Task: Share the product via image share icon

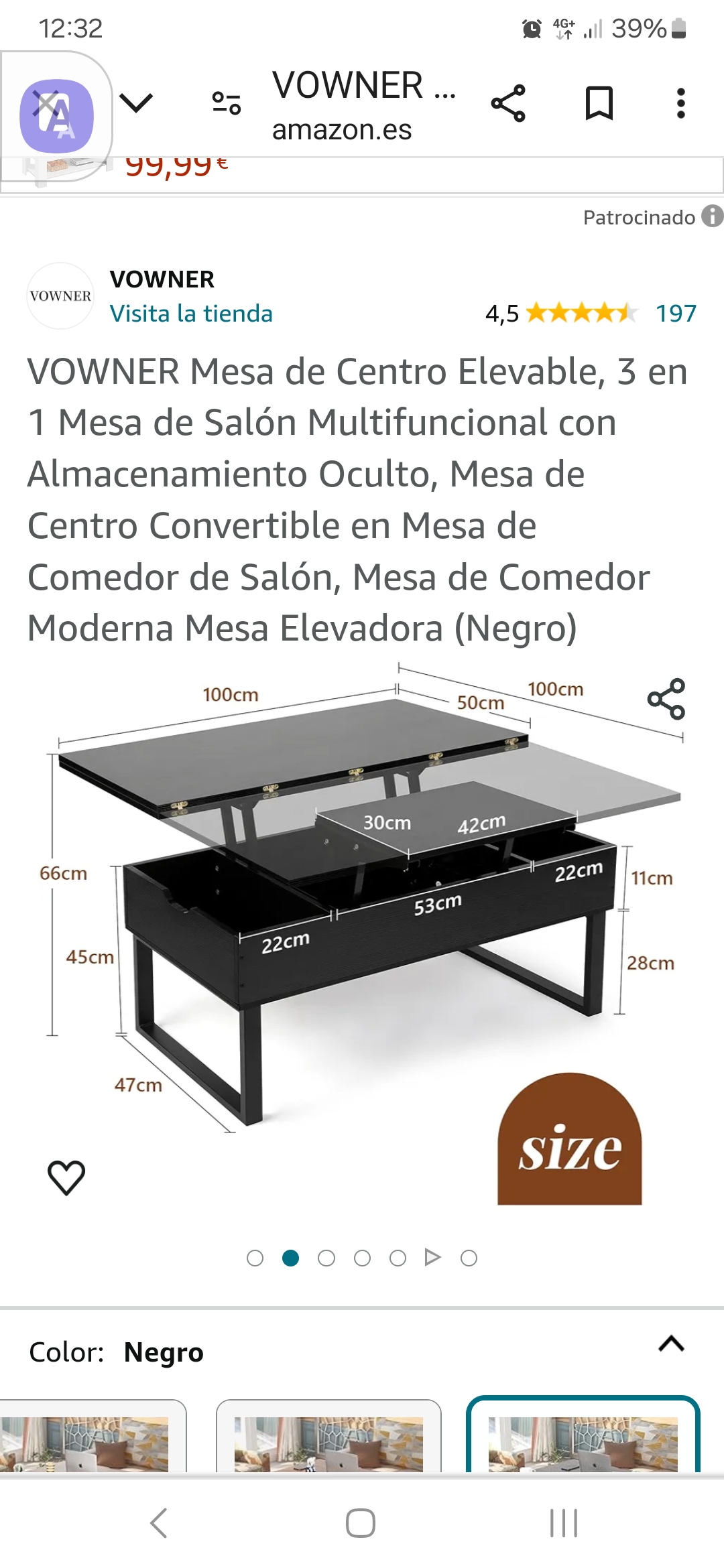Action: coord(666,699)
